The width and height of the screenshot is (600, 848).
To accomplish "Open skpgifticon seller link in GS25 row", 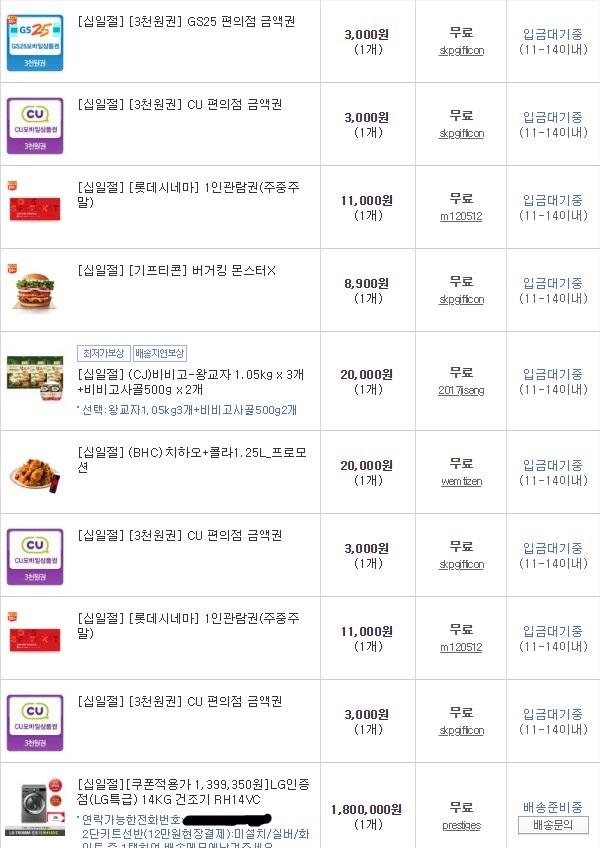I will [x=461, y=50].
